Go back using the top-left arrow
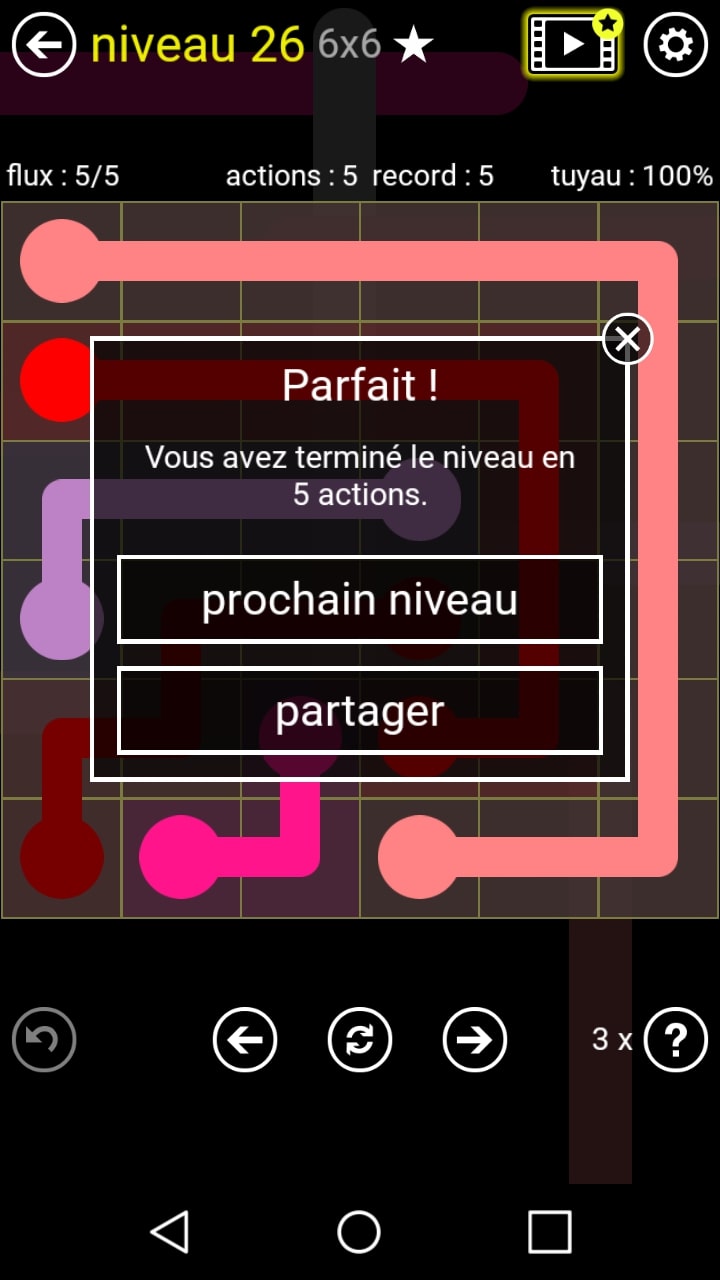Viewport: 720px width, 1280px height. pyautogui.click(x=44, y=45)
